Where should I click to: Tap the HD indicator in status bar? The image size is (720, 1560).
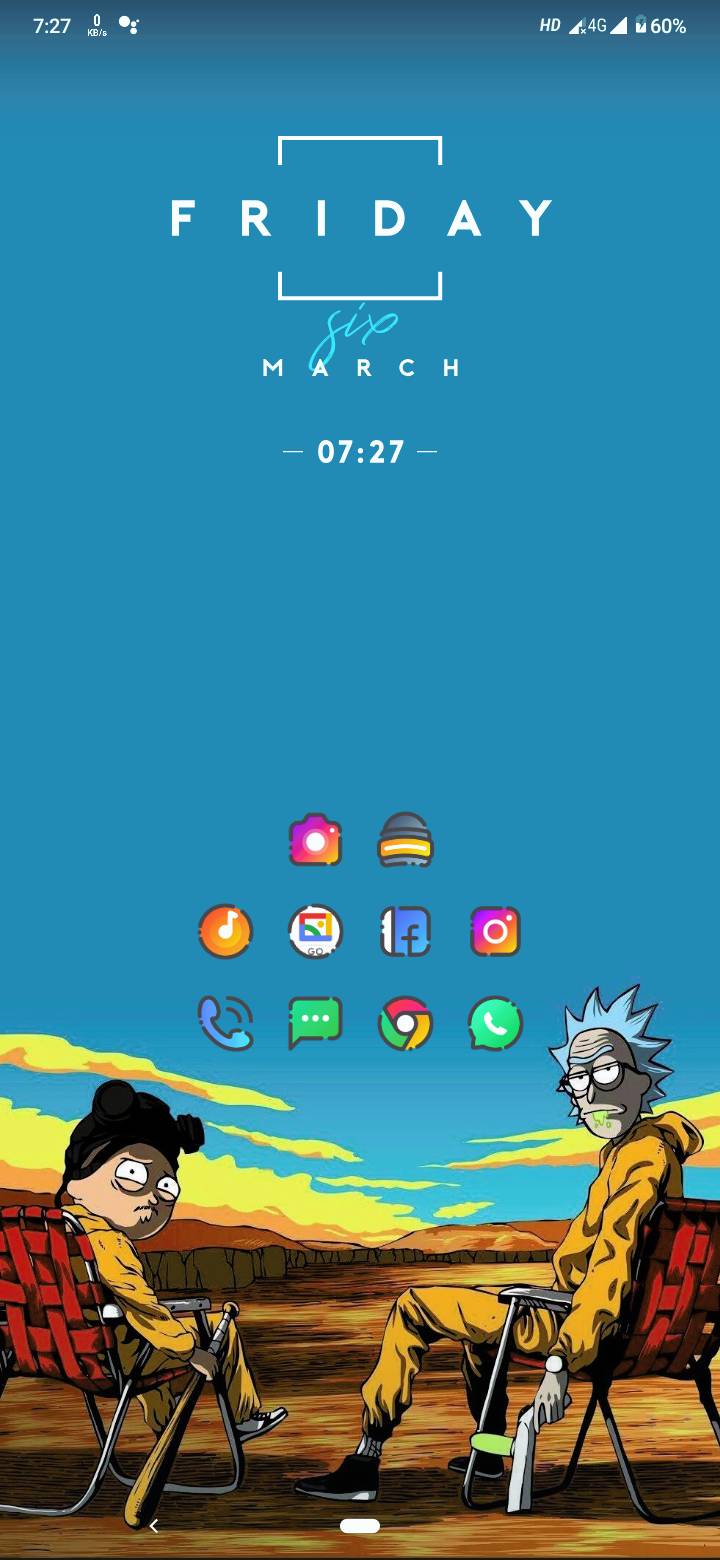click(x=549, y=25)
